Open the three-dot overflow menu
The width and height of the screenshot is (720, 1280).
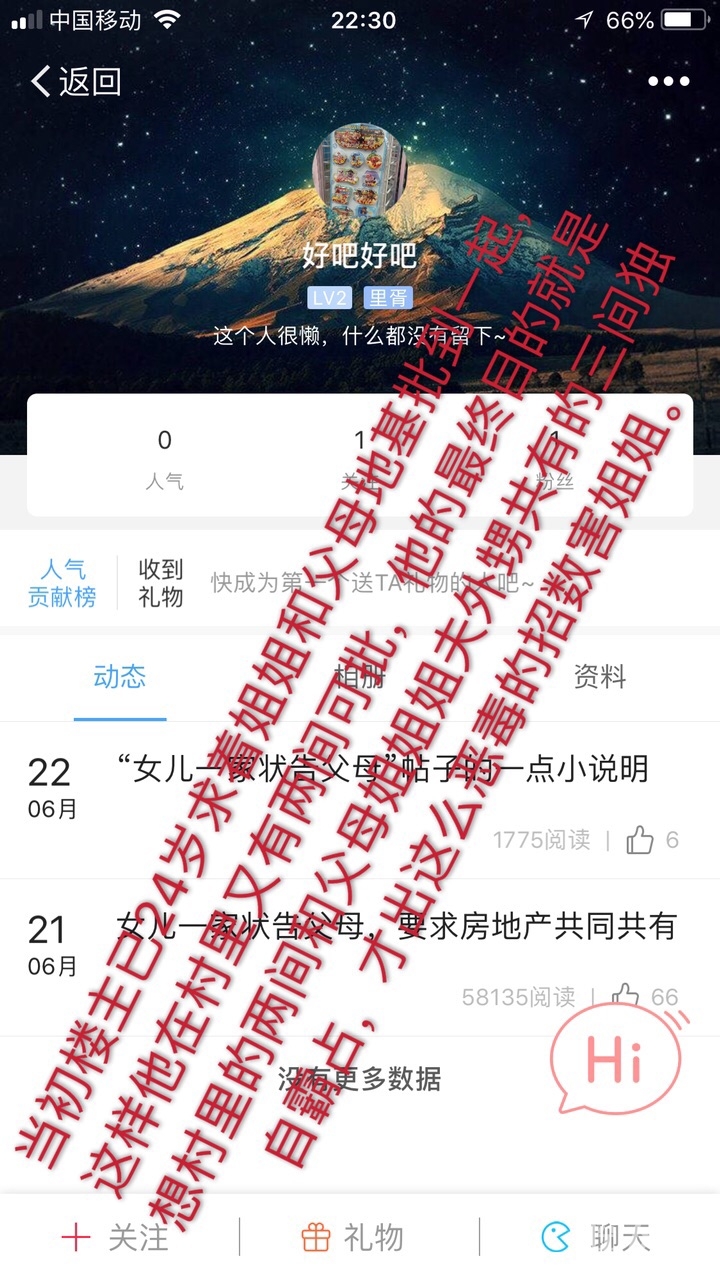pos(668,81)
